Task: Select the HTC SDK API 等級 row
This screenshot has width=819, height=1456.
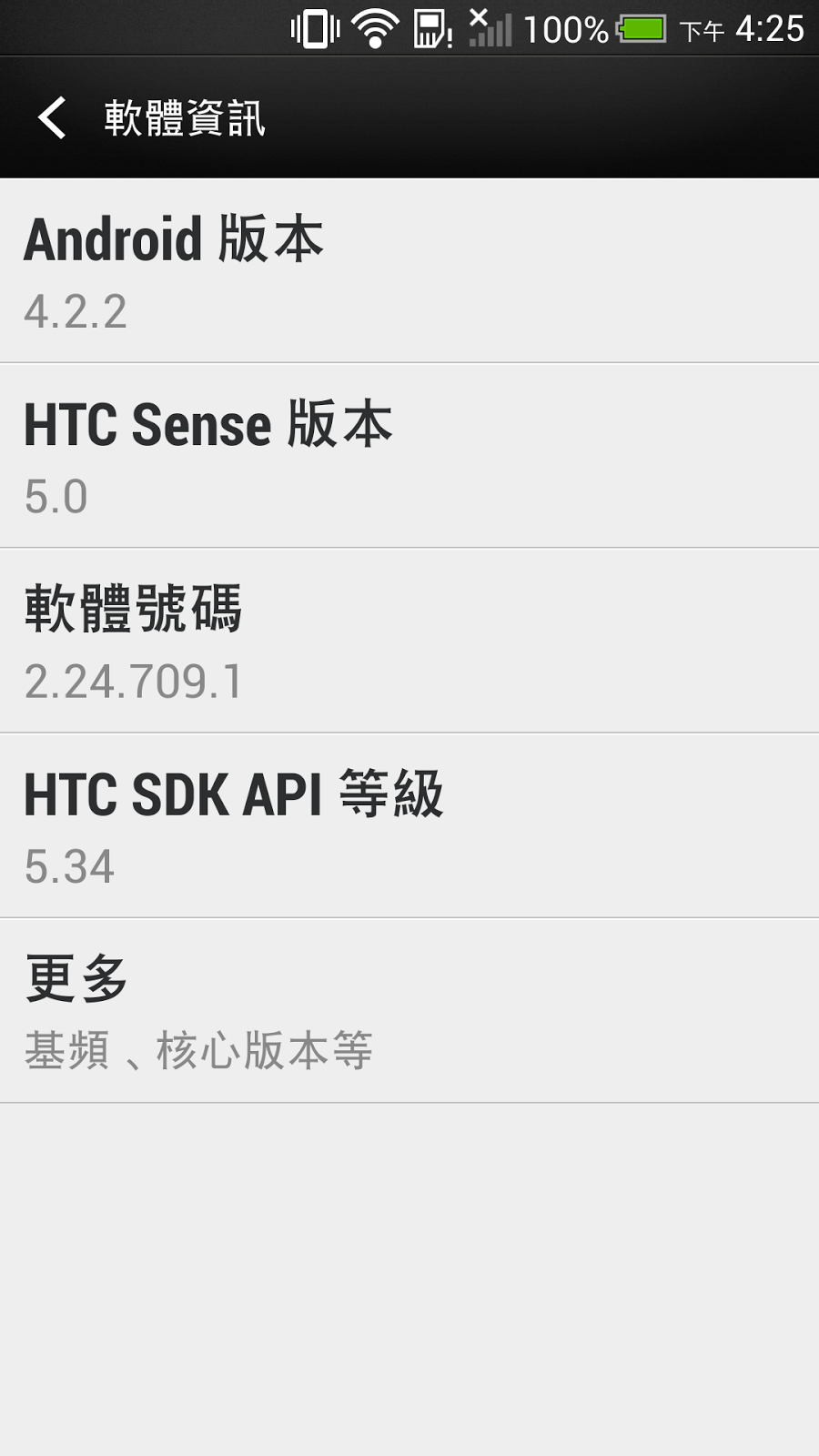Action: [x=409, y=825]
